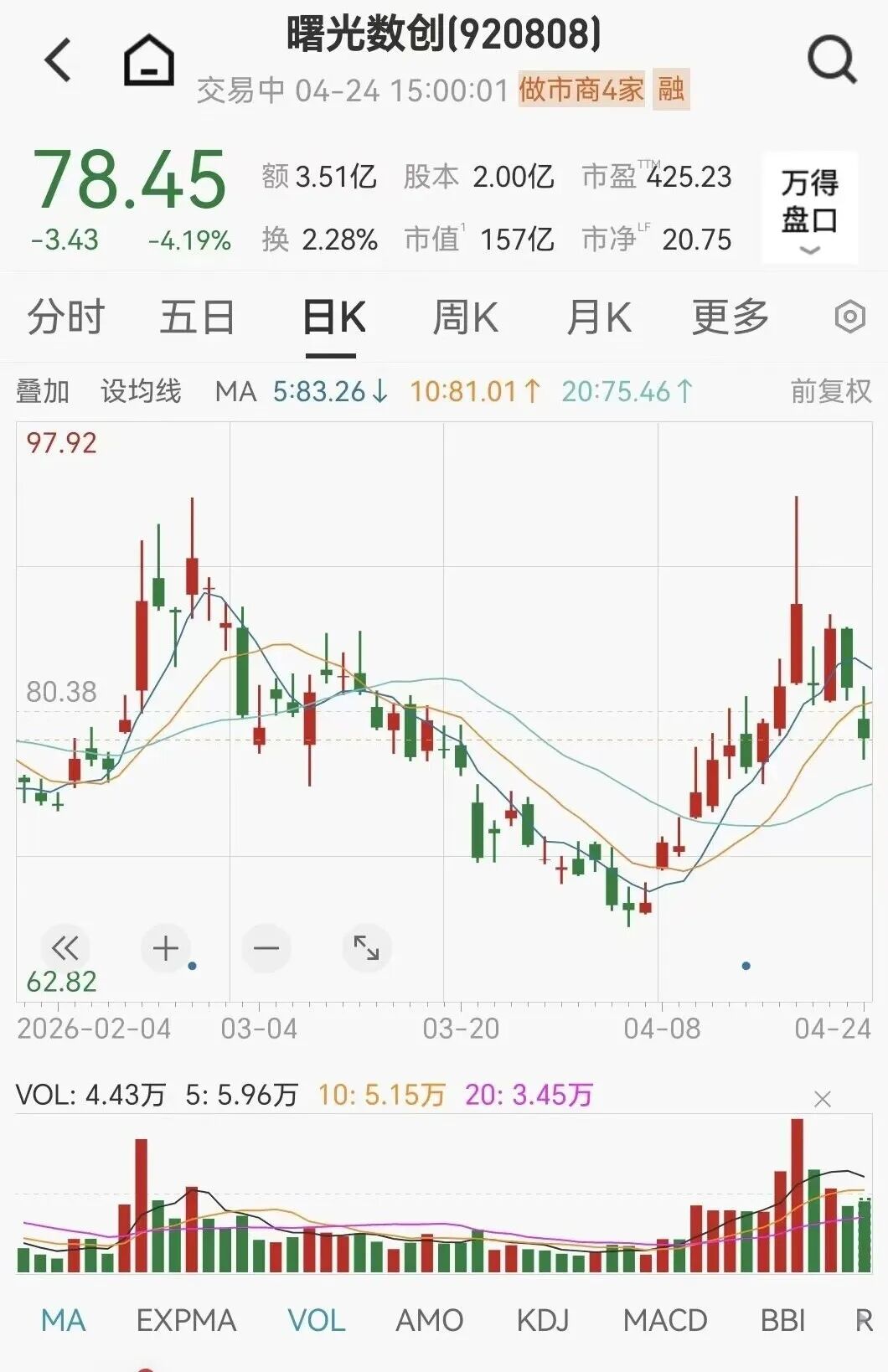Open the home page icon

click(149, 60)
